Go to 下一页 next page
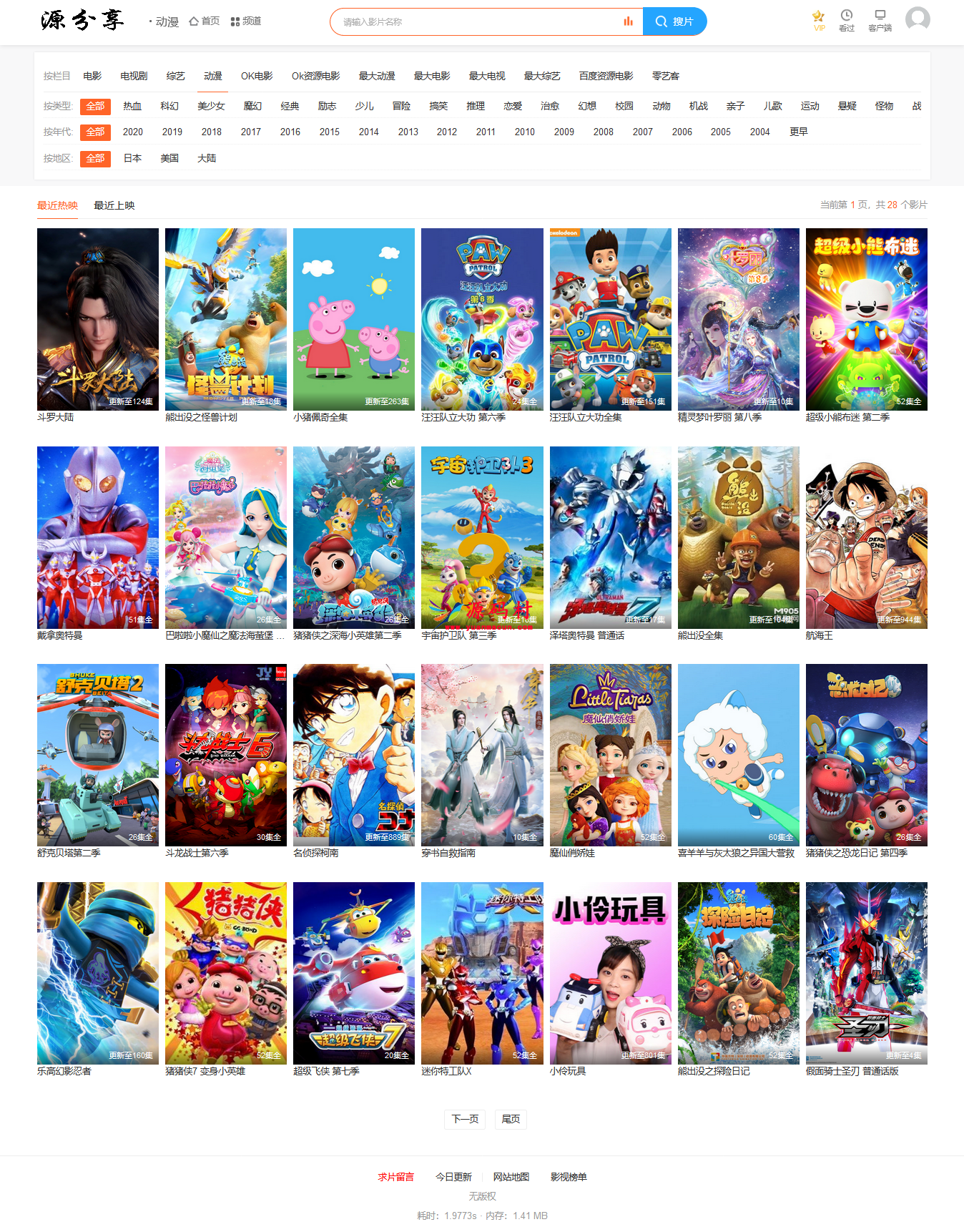Screen dimensions: 964x1232 (465, 1119)
